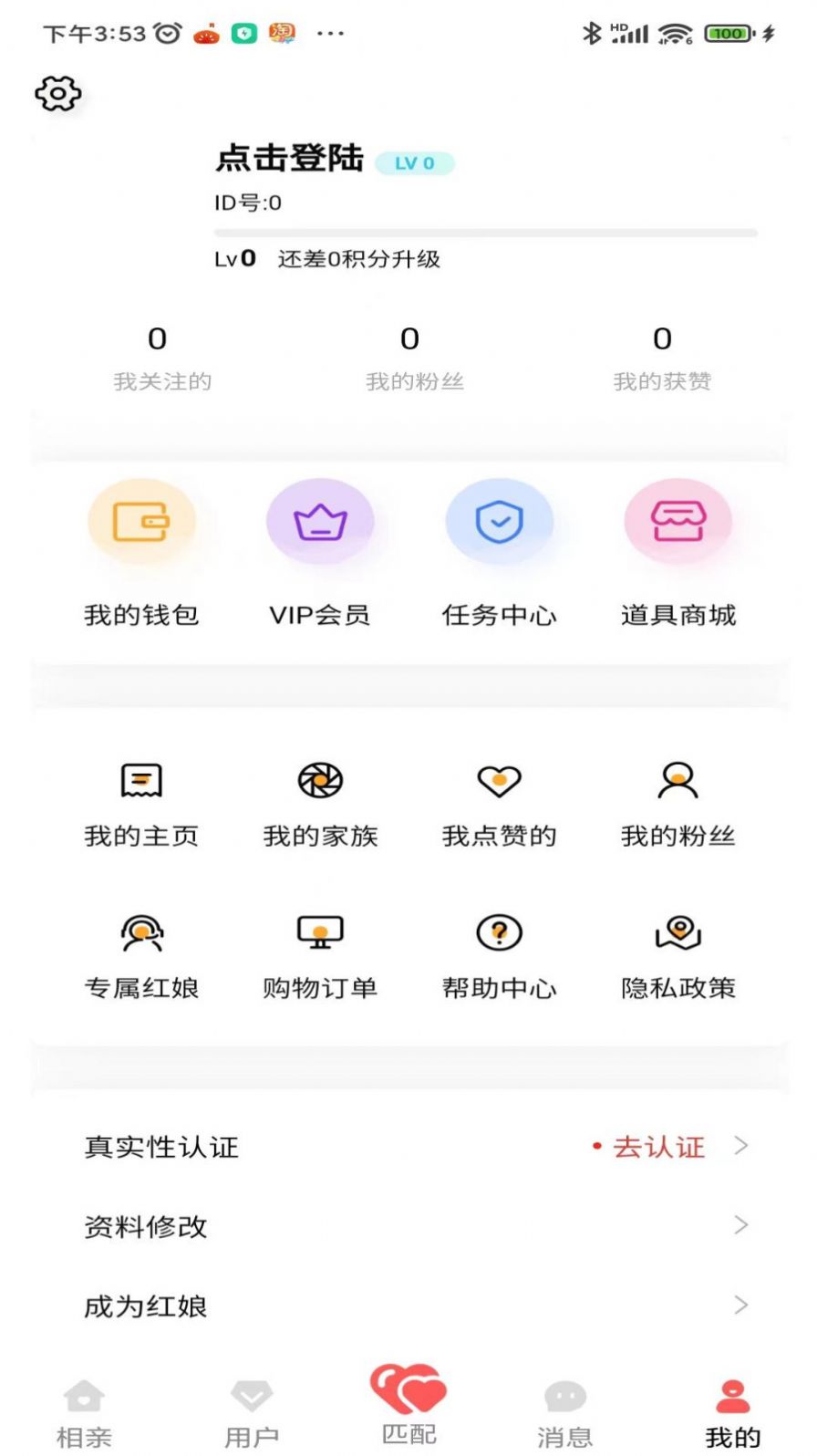Select the VIP会员 crown icon
This screenshot has width=817, height=1456.
point(321,522)
